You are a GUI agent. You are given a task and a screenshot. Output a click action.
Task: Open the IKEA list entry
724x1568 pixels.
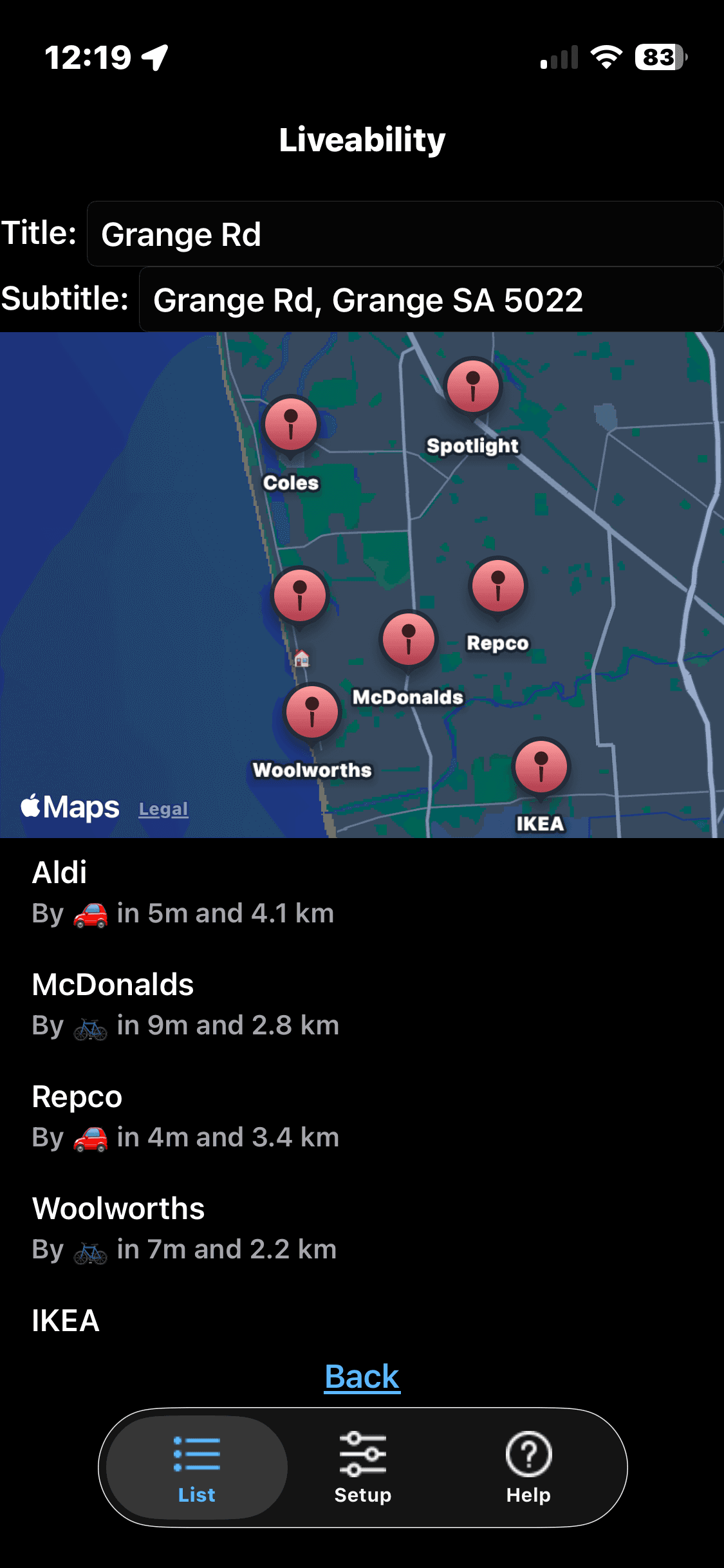(362, 1321)
